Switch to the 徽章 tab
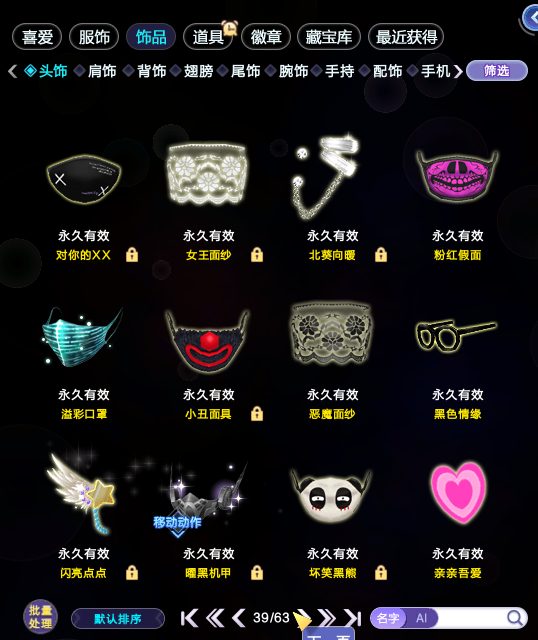This screenshot has width=538, height=640. pyautogui.click(x=266, y=37)
